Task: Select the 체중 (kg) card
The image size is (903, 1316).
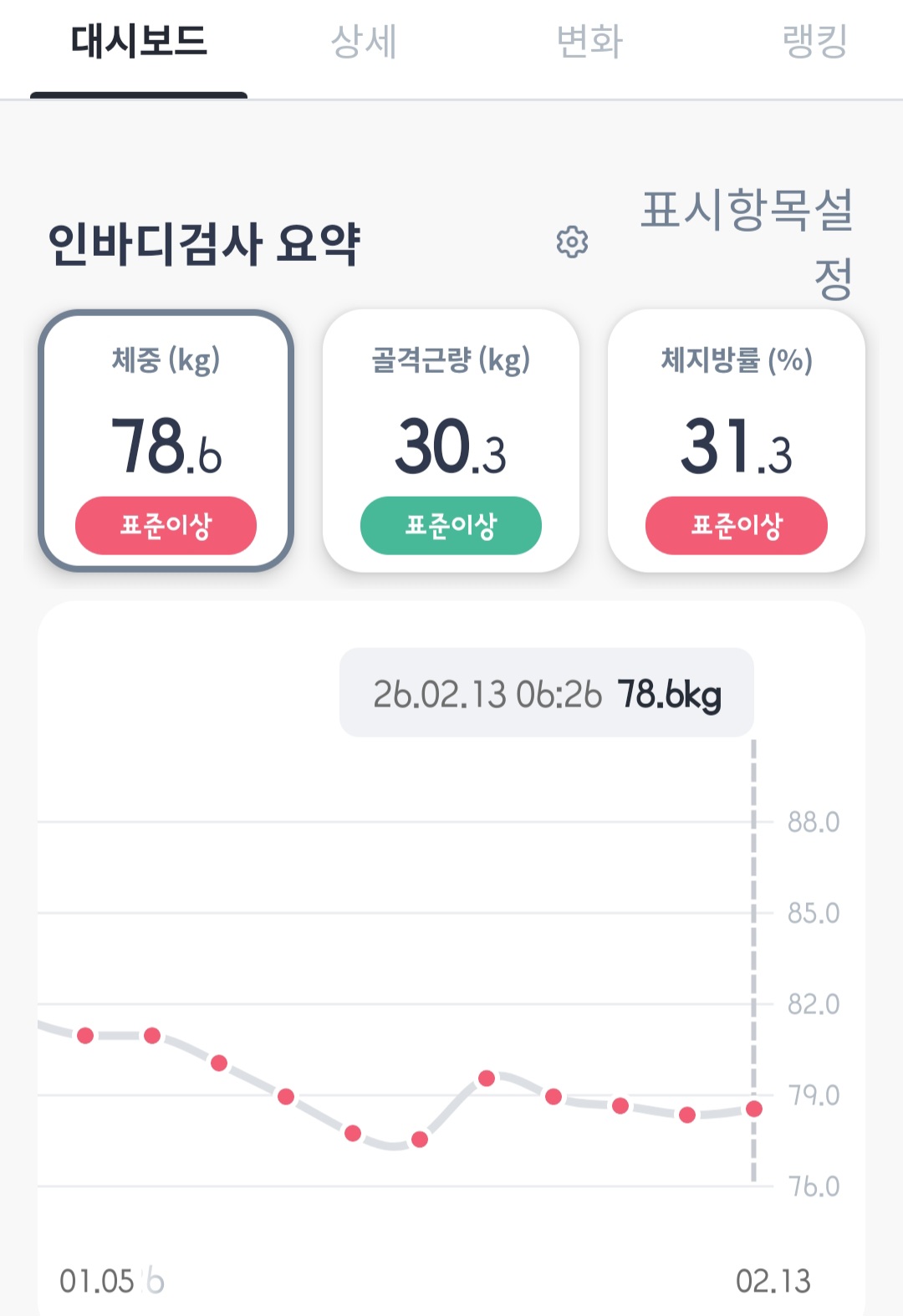Action: pyautogui.click(x=166, y=441)
